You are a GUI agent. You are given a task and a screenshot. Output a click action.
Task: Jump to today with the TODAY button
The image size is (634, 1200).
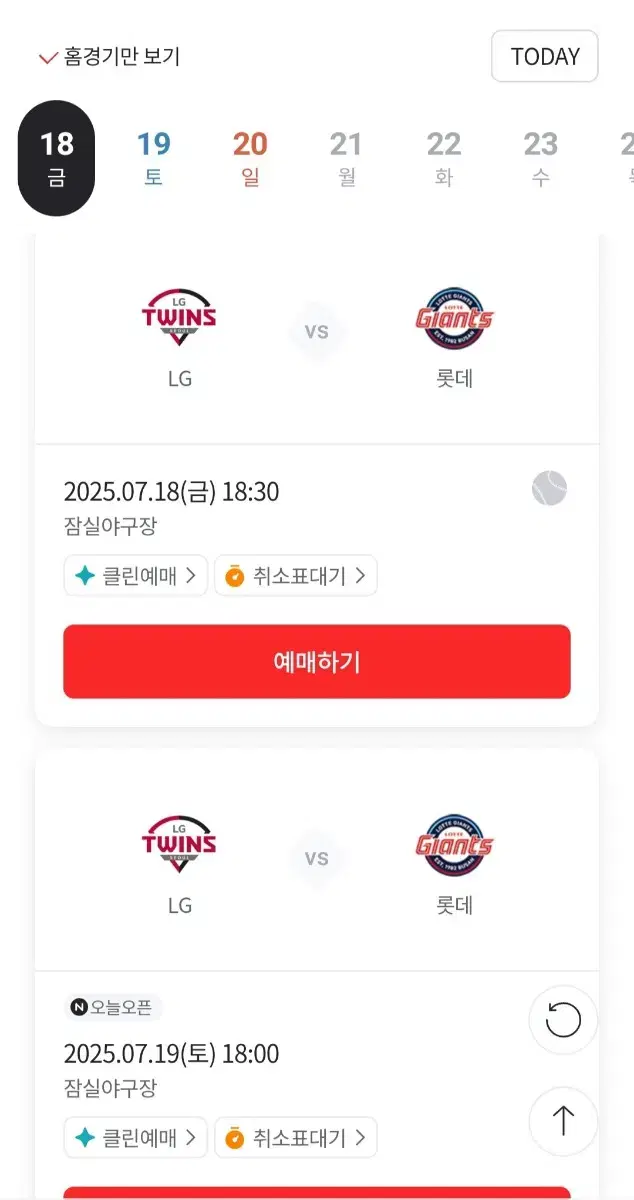(545, 57)
